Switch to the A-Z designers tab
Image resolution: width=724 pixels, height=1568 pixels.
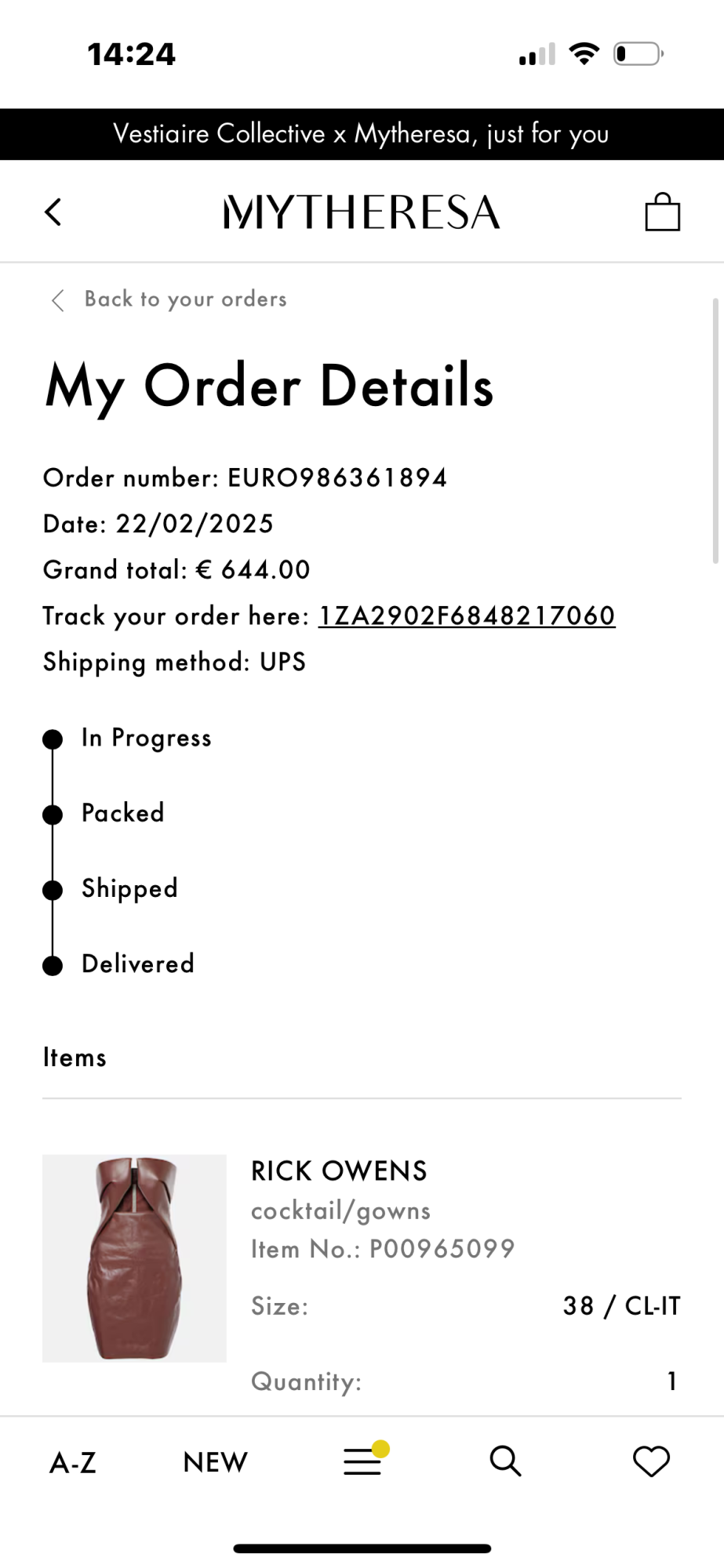(73, 1462)
